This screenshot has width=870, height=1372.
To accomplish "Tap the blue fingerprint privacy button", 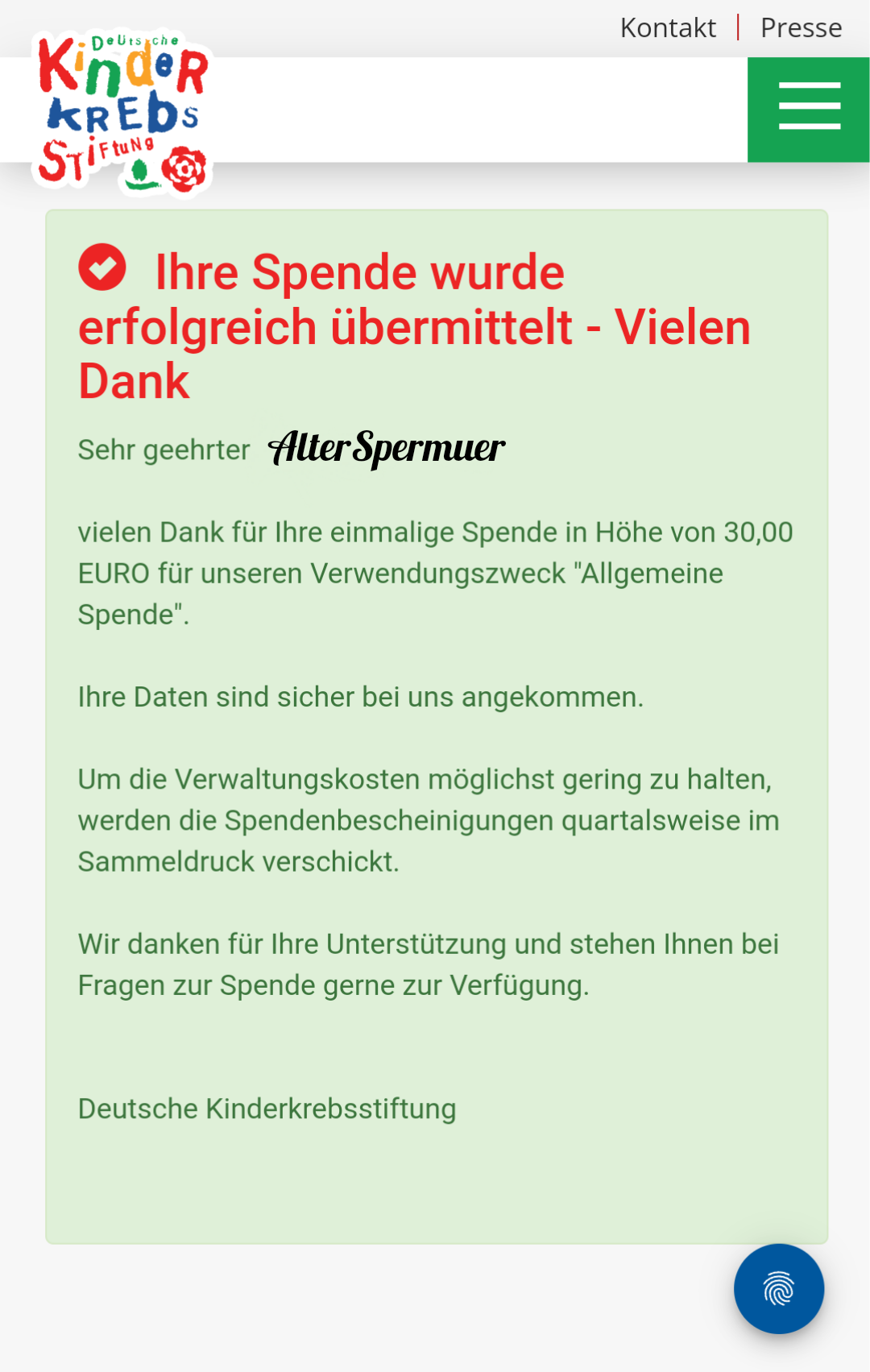I will click(x=778, y=1288).
